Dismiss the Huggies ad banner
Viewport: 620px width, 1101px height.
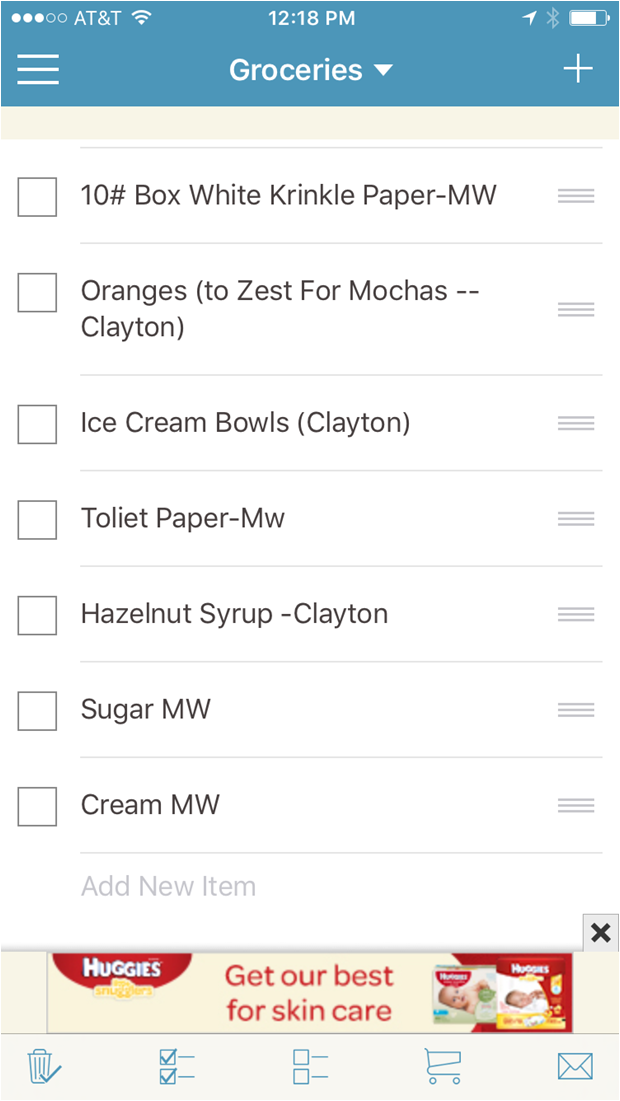[x=600, y=933]
